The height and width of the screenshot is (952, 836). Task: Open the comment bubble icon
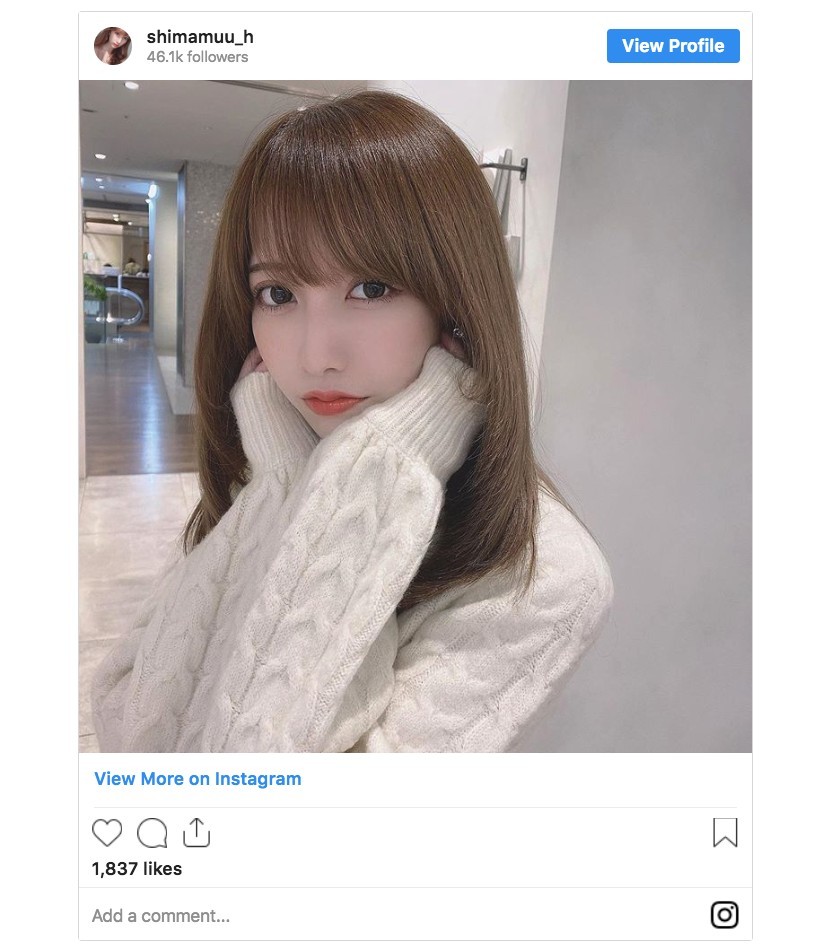coord(152,833)
